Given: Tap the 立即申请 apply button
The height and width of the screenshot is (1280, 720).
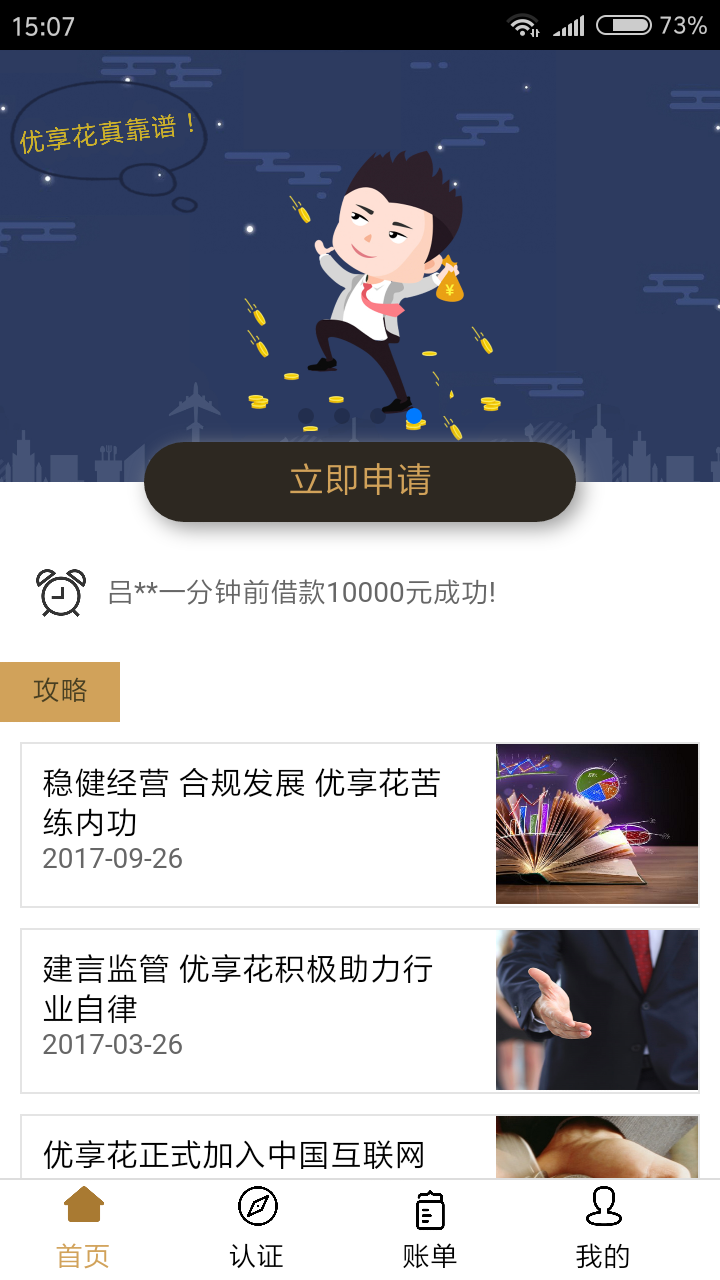Looking at the screenshot, I should (360, 481).
